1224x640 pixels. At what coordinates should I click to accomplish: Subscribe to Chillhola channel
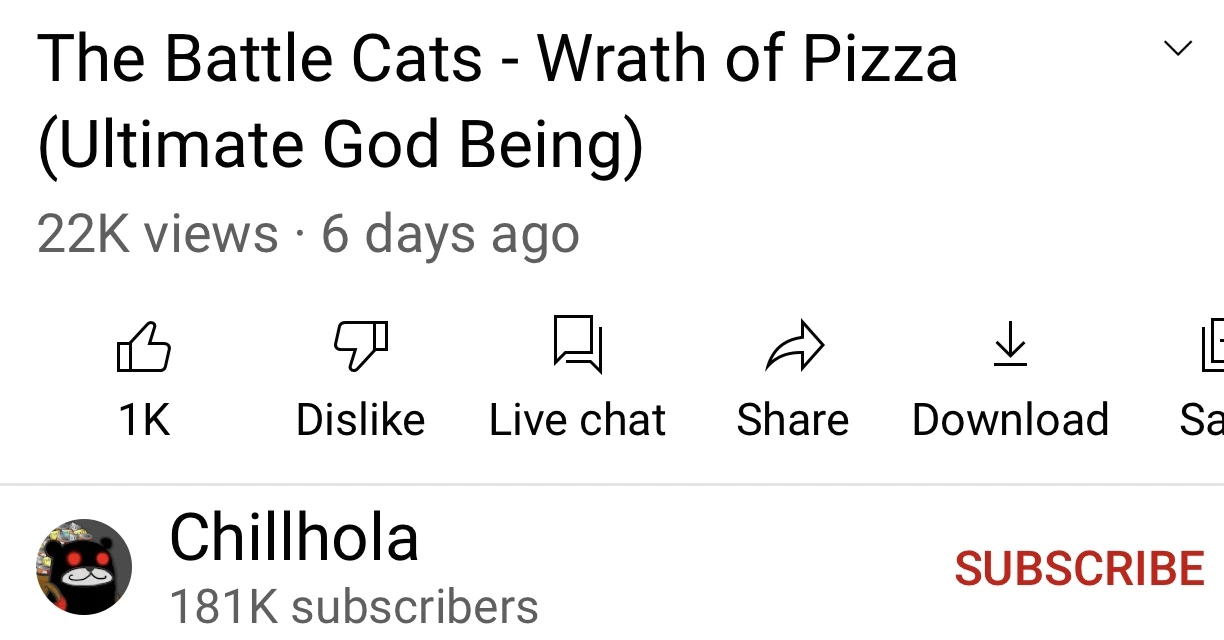pyautogui.click(x=1079, y=568)
